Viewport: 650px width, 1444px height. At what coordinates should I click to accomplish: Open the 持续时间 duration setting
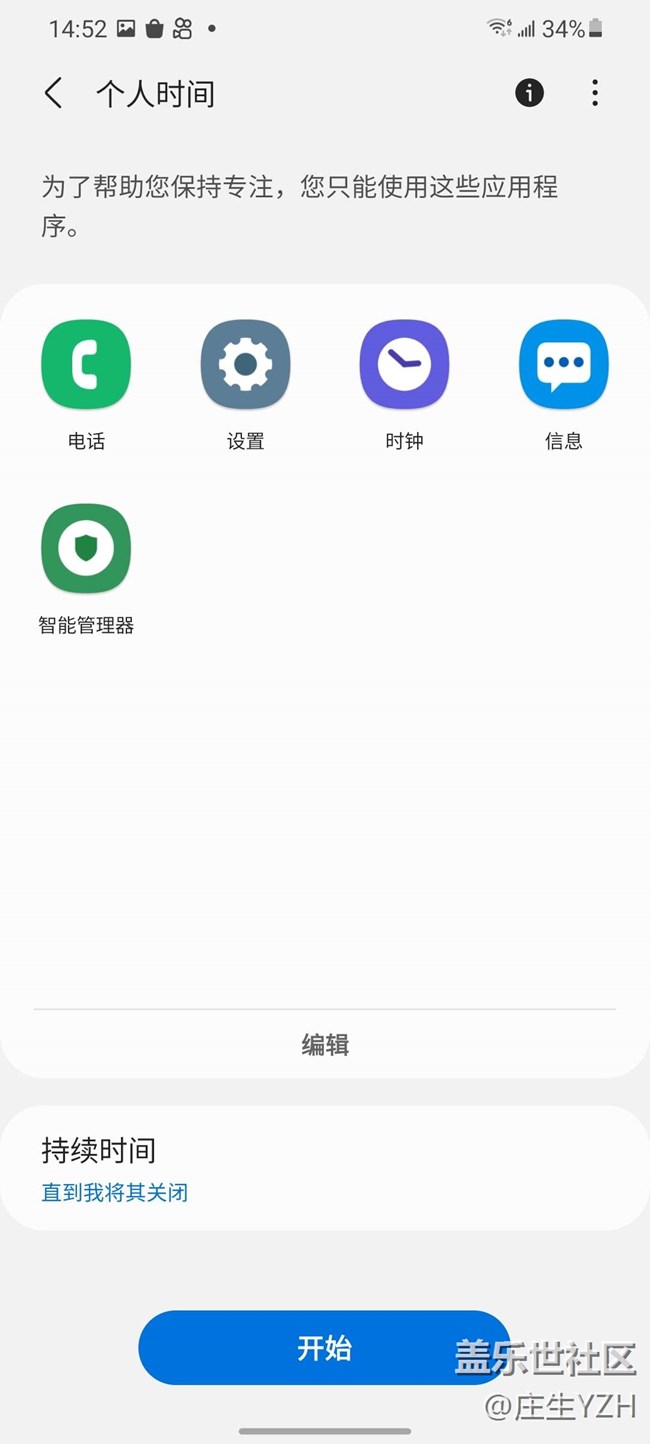coord(325,1168)
